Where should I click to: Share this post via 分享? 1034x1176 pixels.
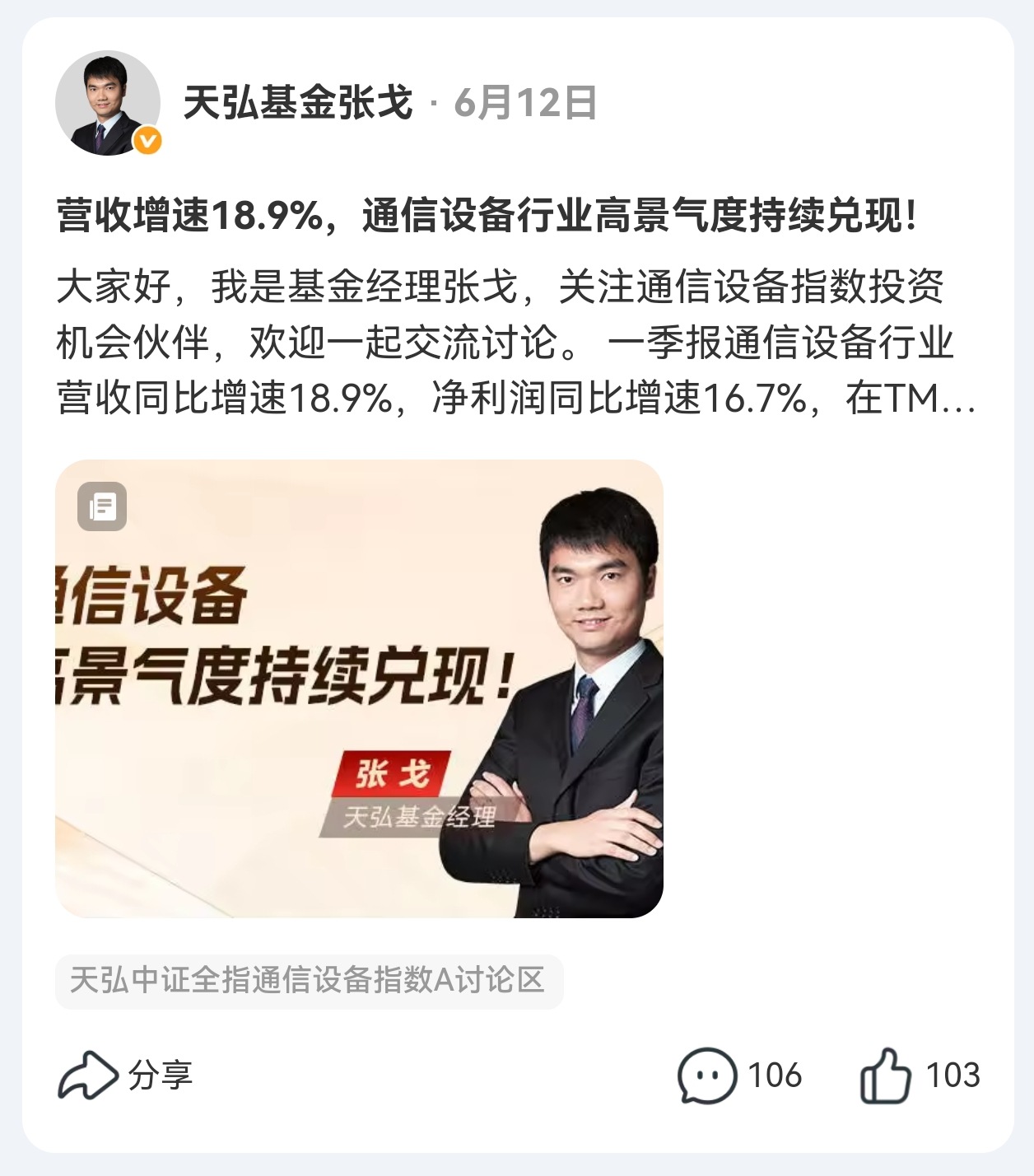[125, 1076]
